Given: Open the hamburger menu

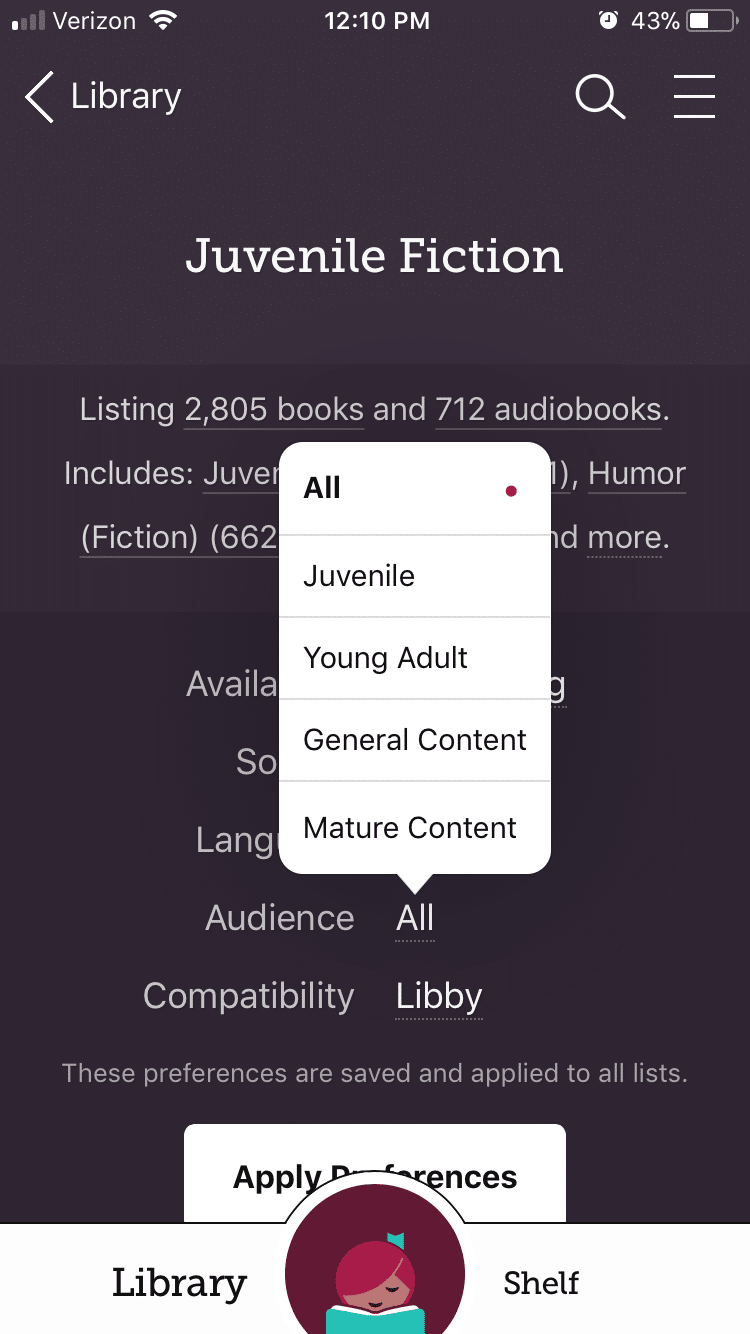Looking at the screenshot, I should click(x=694, y=97).
